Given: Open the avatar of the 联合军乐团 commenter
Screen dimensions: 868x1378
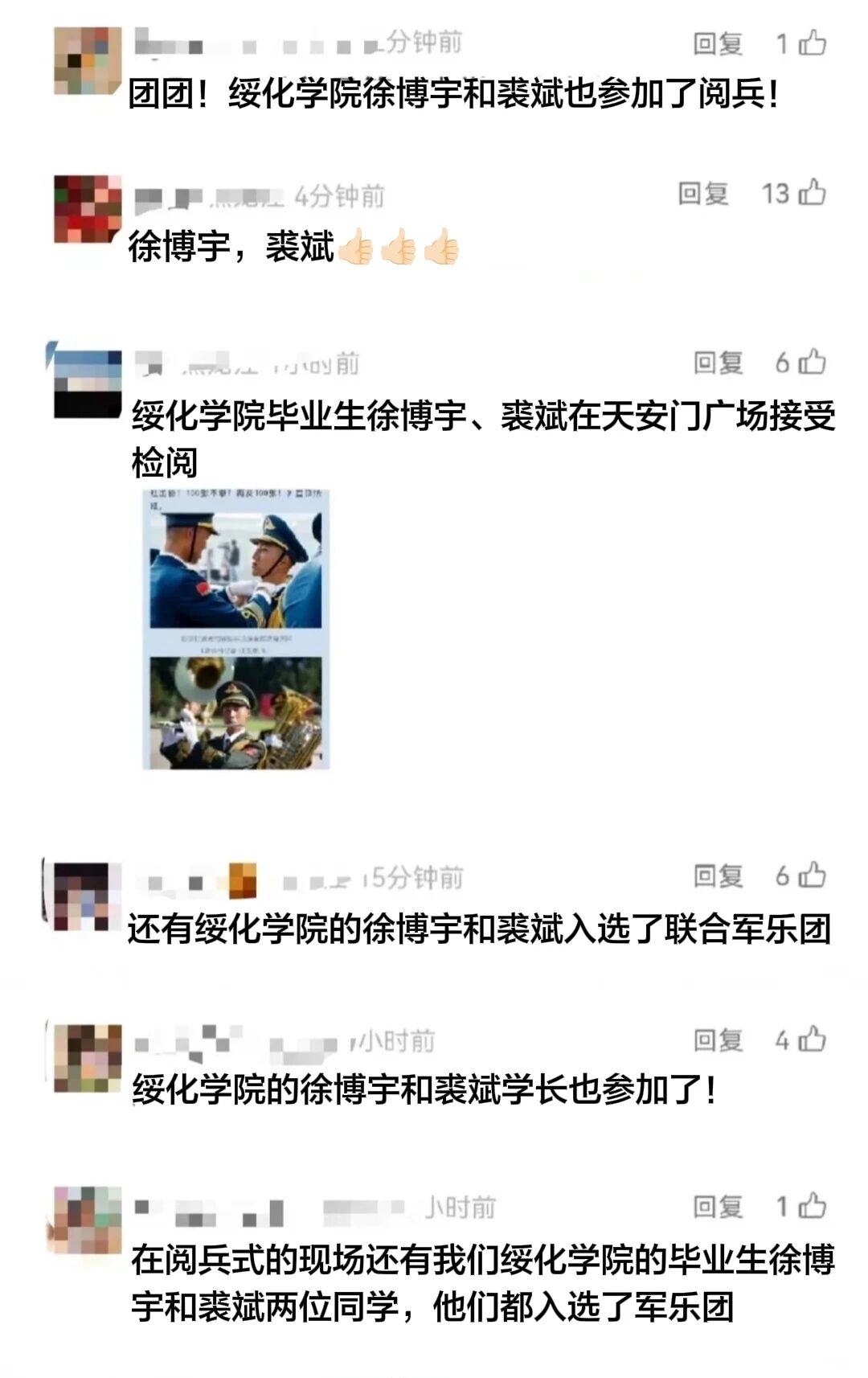Looking at the screenshot, I should click(80, 896).
